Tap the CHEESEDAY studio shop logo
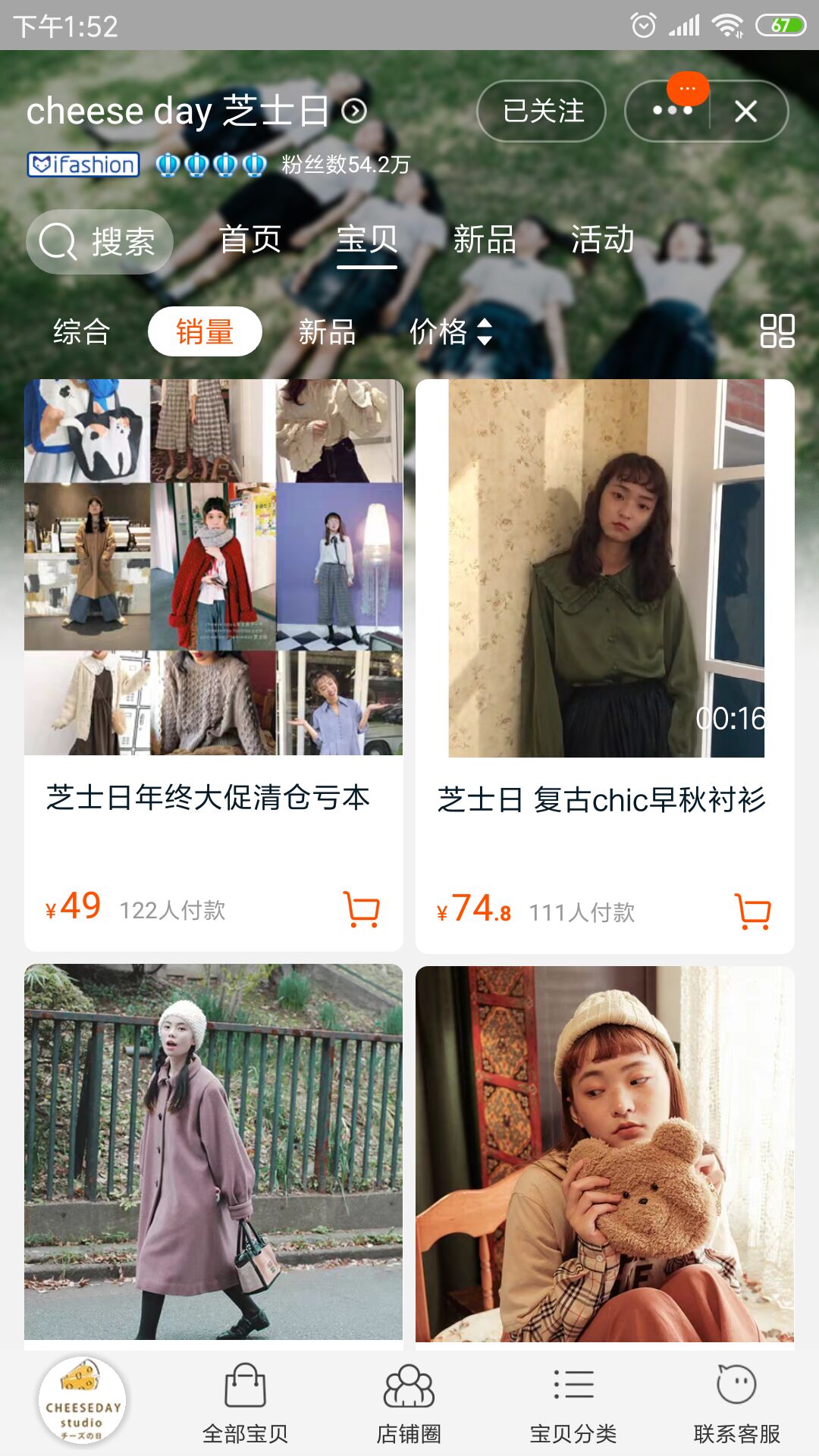Screen dimensions: 819x1456 pos(82,1400)
